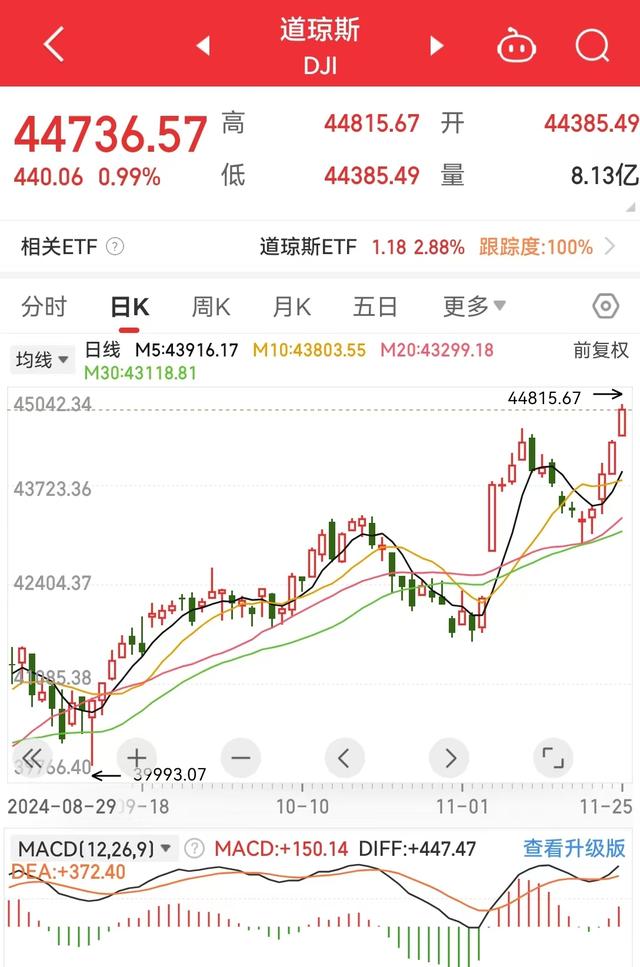This screenshot has height=967, width=640.
Task: Expand the chart to fullscreen
Action: [x=551, y=757]
